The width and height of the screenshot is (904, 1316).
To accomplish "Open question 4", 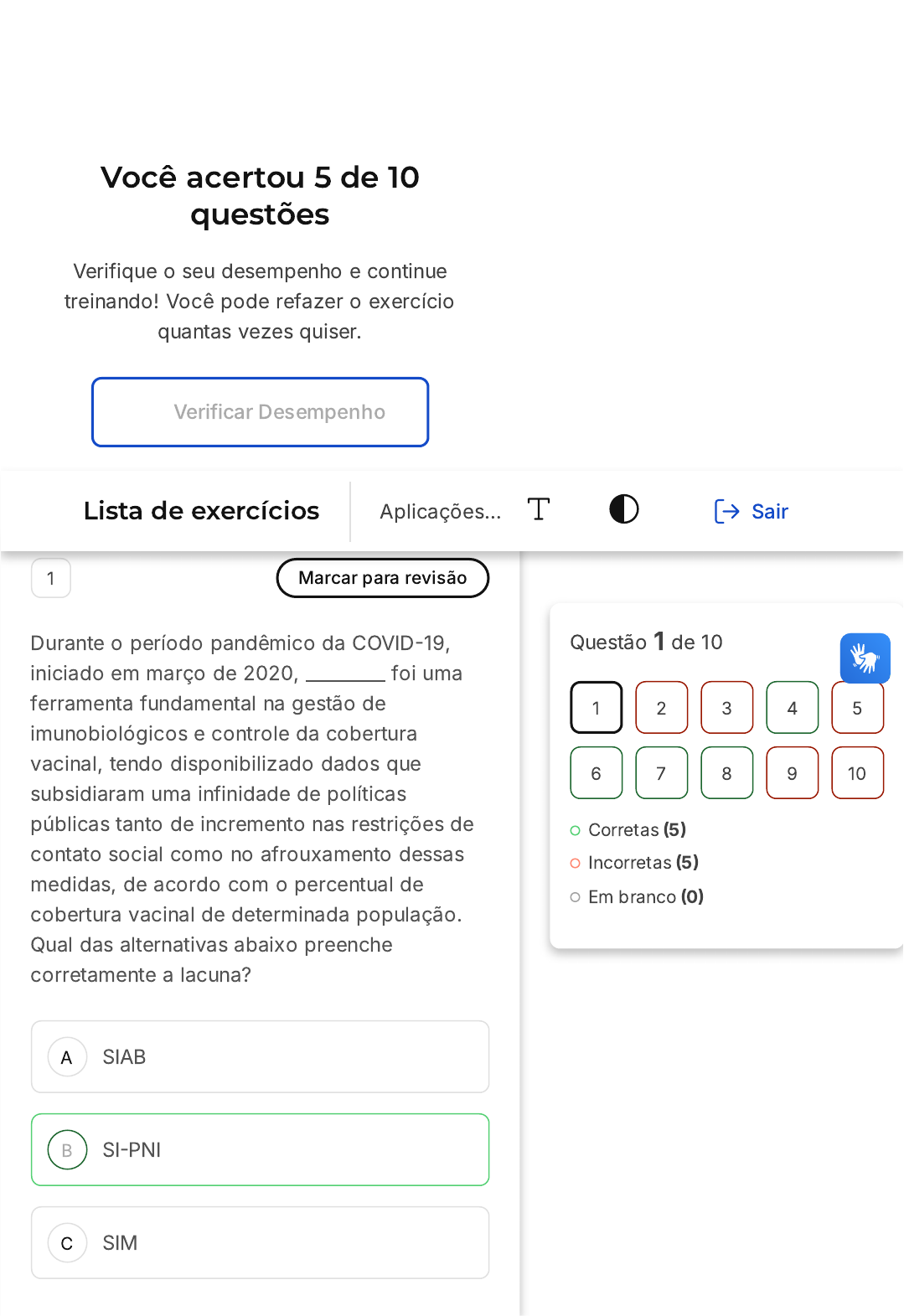I will 792,708.
